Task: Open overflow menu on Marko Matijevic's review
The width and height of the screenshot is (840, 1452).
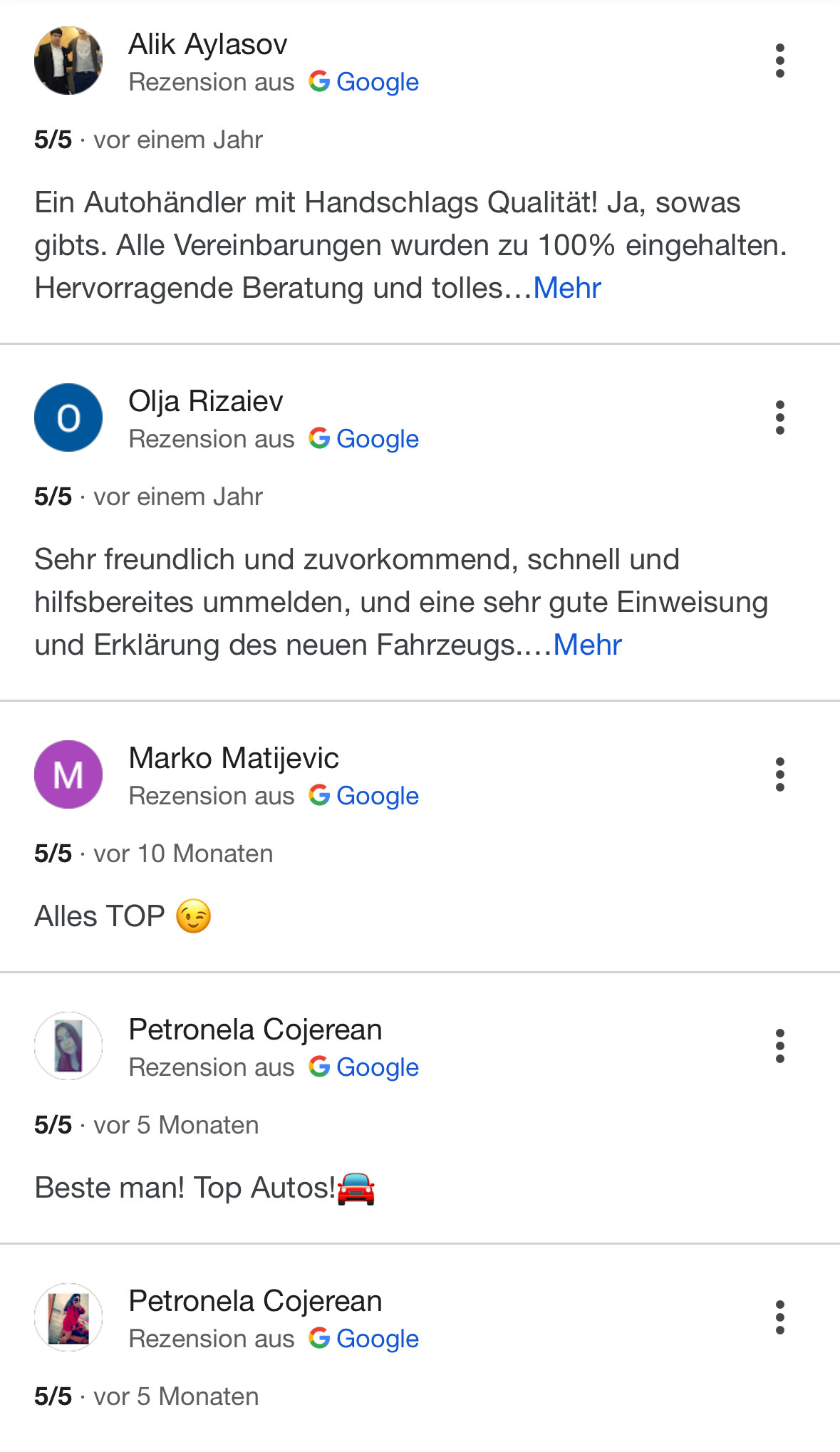Action: [x=779, y=774]
